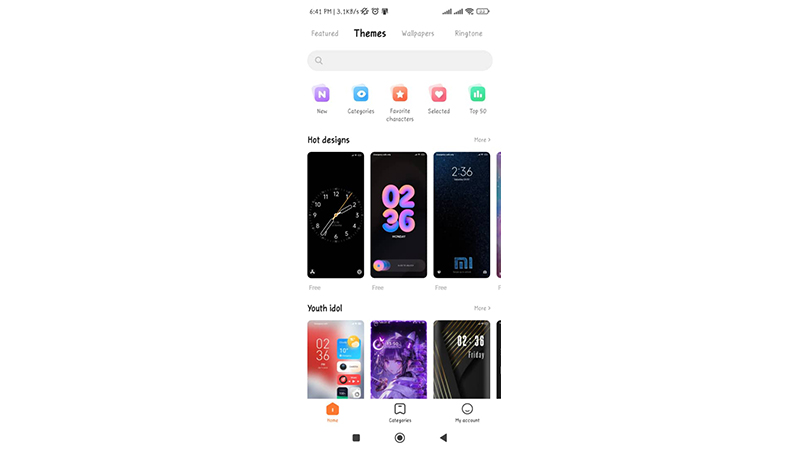Tap the search field
Screen dimensions: 800x450
pos(400,61)
